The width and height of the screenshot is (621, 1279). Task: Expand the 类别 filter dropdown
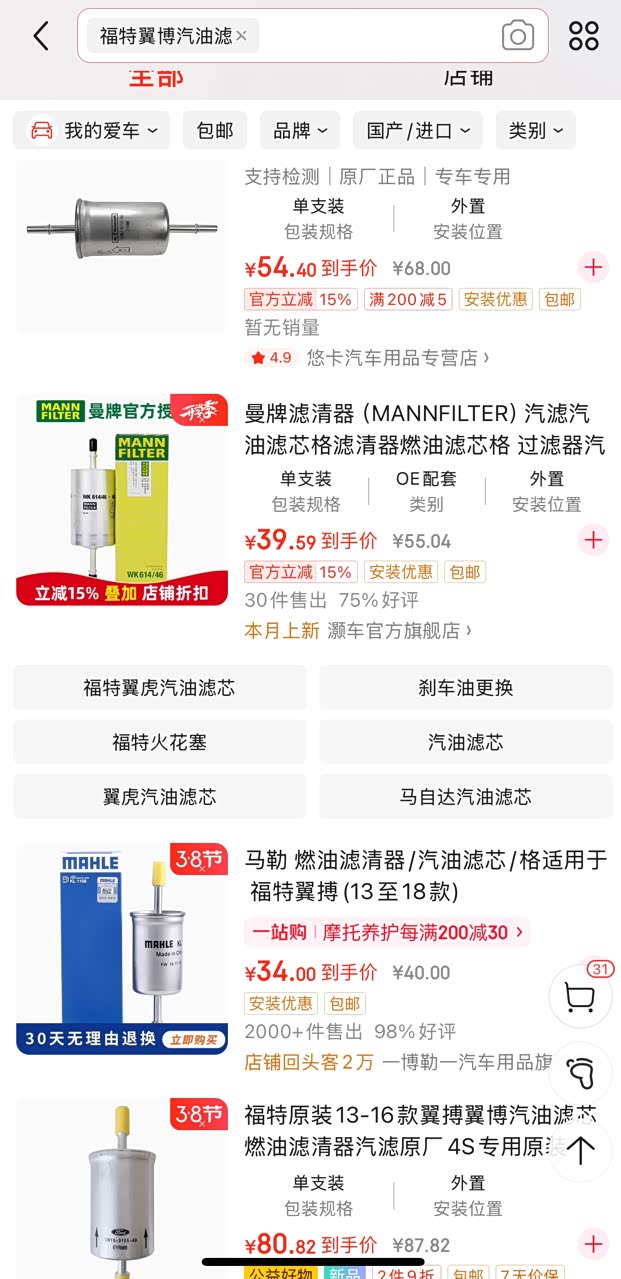536,130
